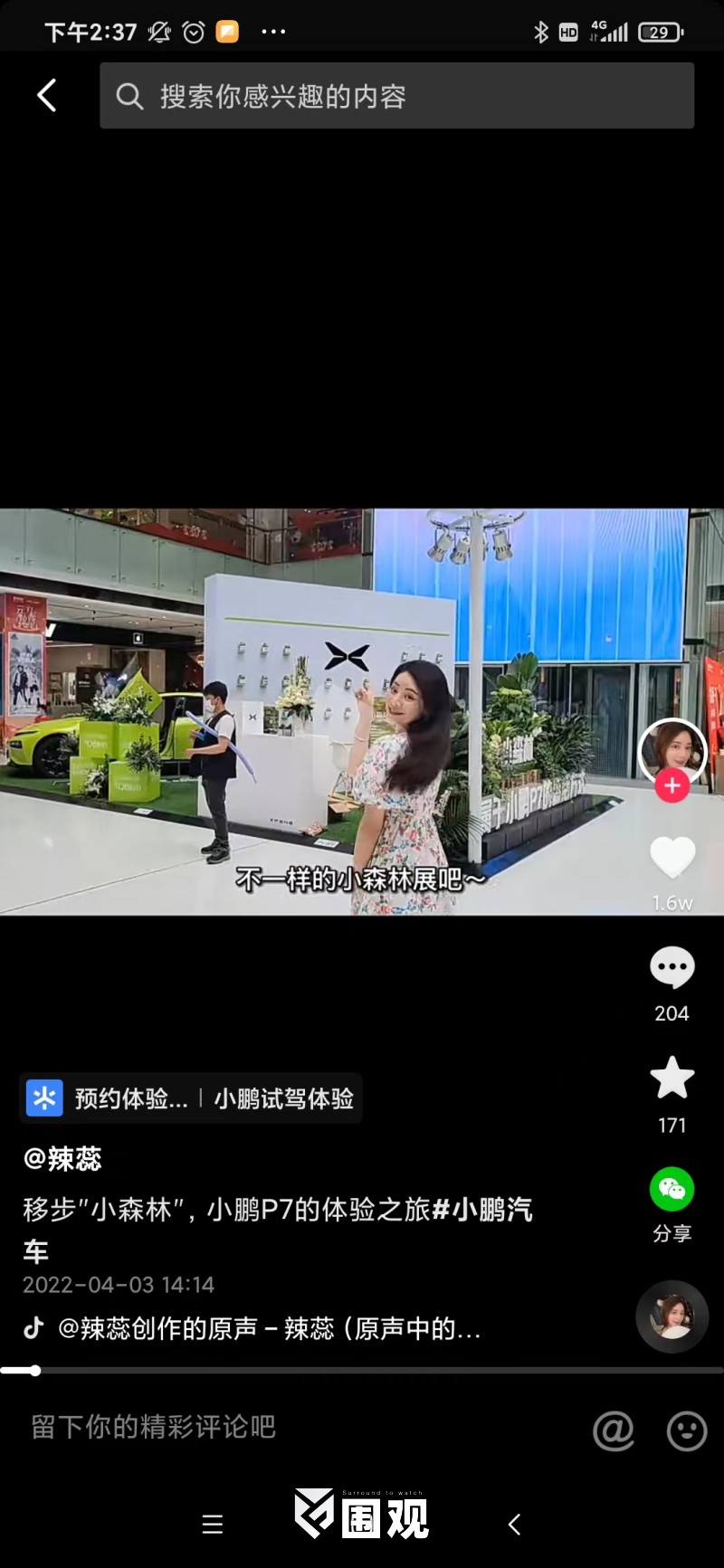
Task: Open the profile of @辣蕊
Action: click(x=62, y=1159)
